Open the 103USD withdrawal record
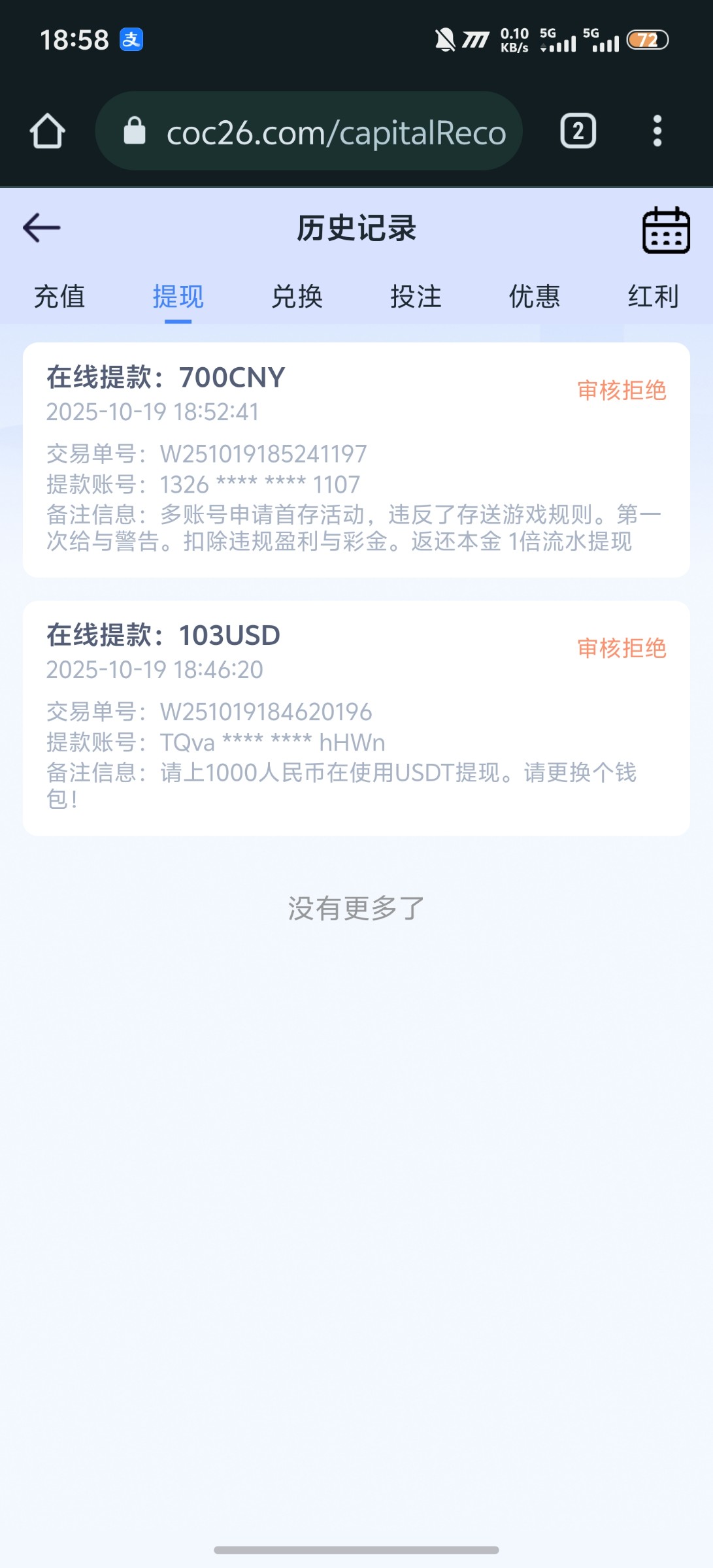This screenshot has height=1568, width=713. [x=356, y=717]
